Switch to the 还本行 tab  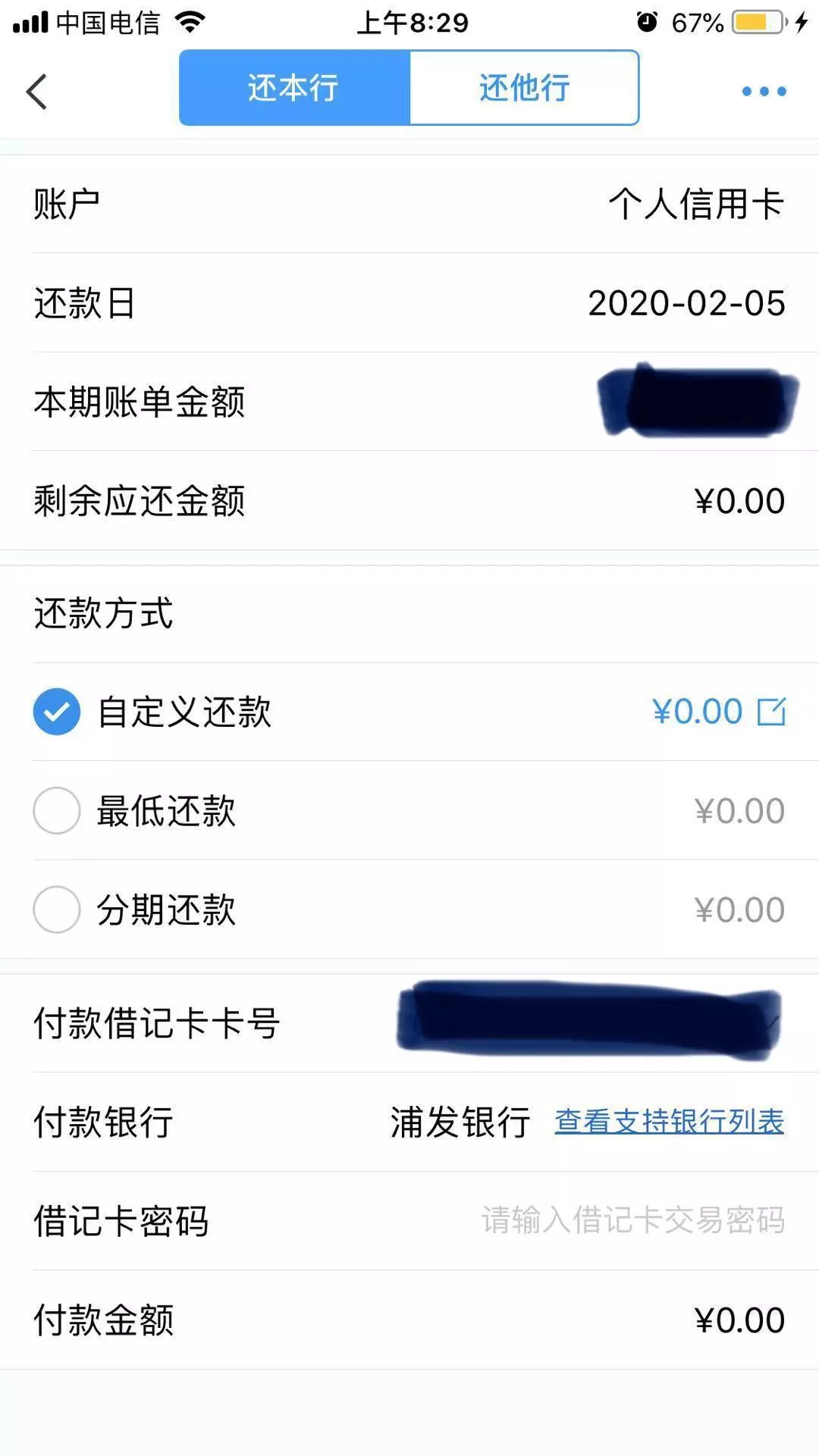pos(294,88)
